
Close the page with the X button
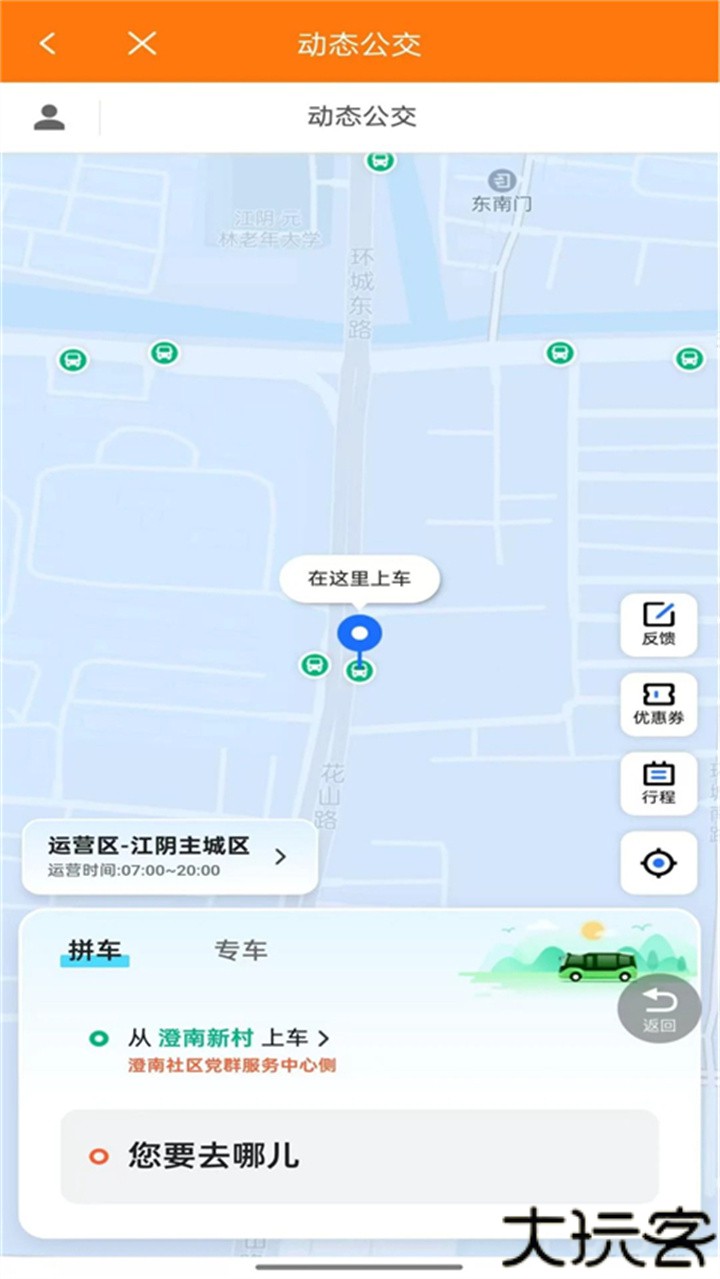(142, 44)
